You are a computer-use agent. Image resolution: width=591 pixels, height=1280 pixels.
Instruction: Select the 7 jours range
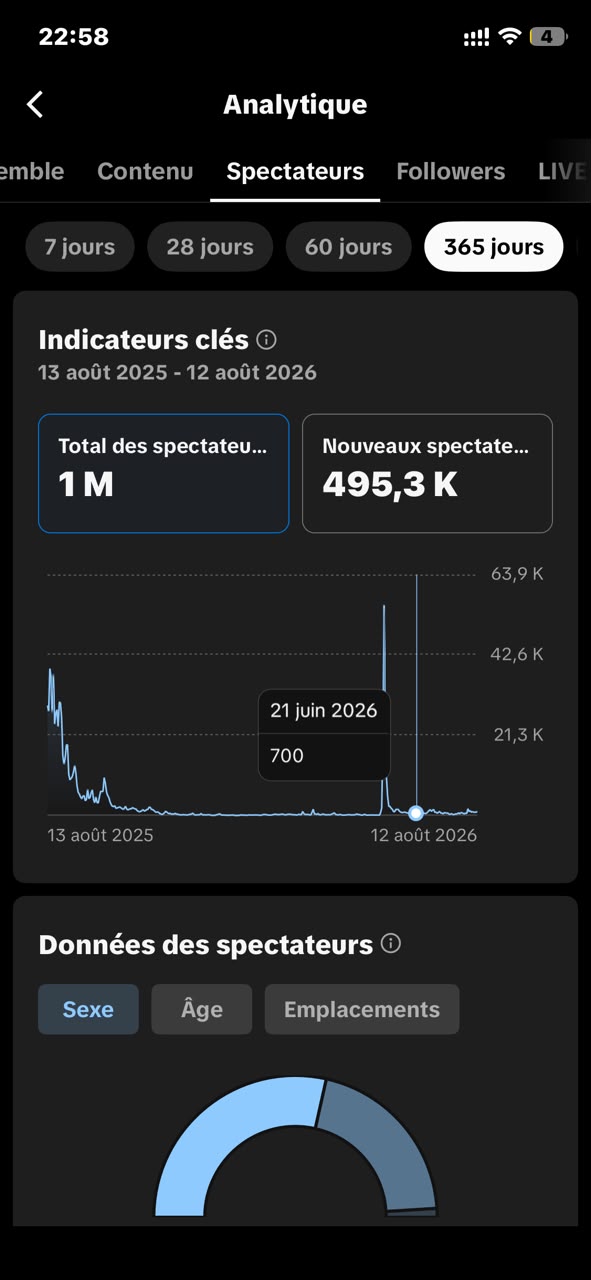pyautogui.click(x=79, y=247)
